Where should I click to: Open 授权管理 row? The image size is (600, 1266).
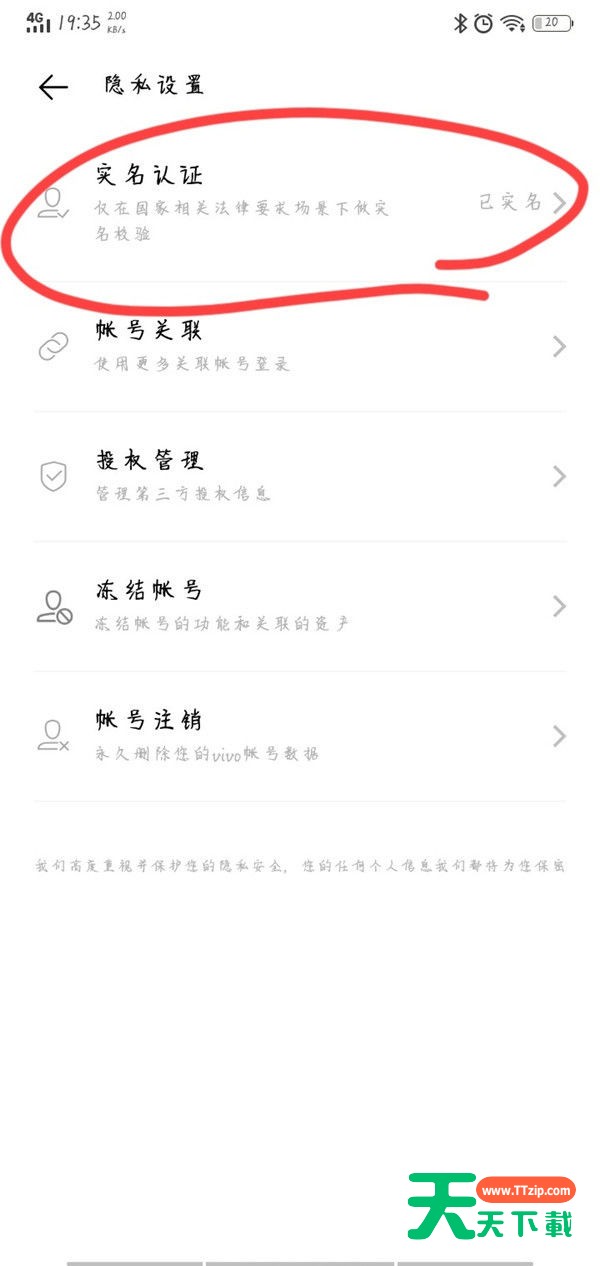[x=300, y=476]
